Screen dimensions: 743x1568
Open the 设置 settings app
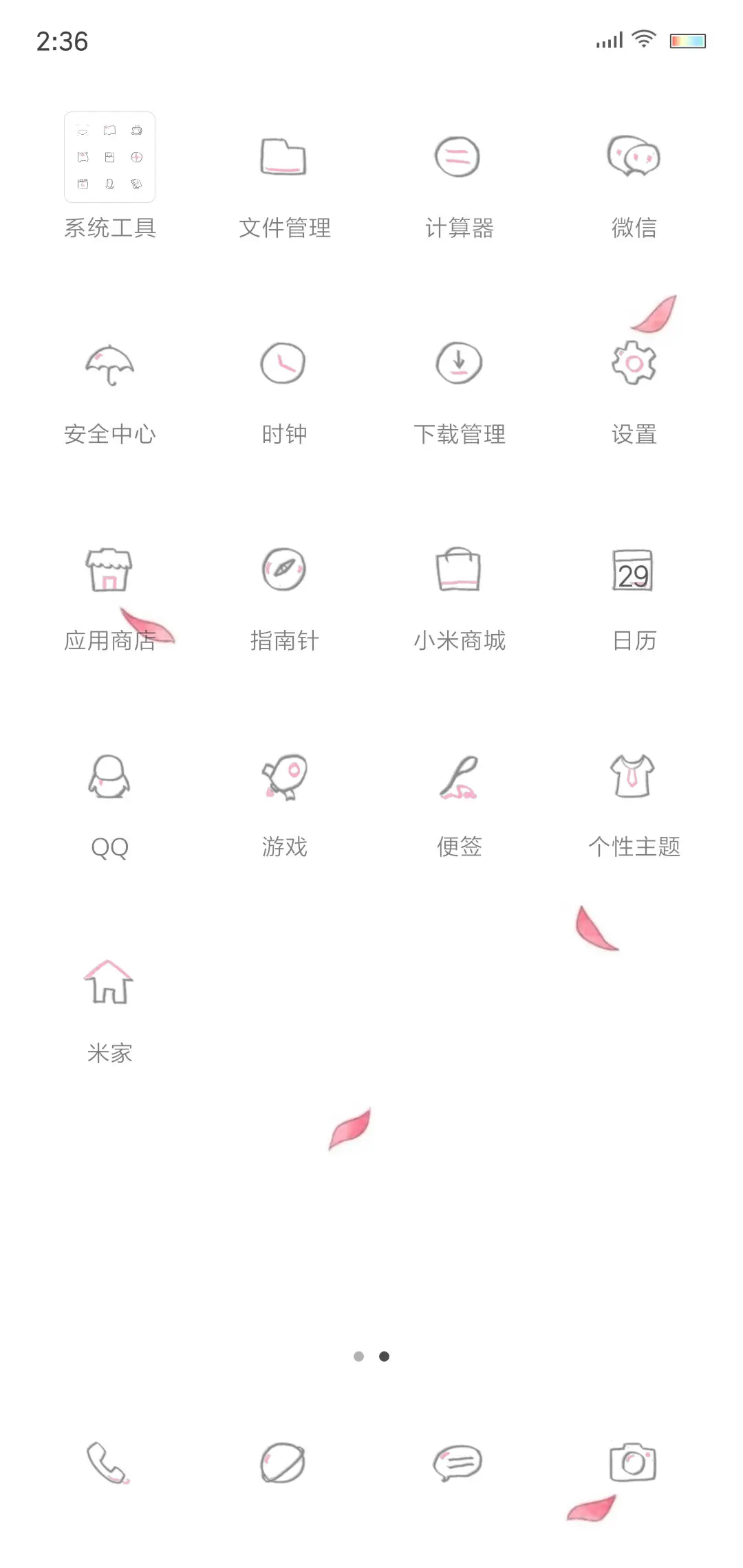pos(634,363)
